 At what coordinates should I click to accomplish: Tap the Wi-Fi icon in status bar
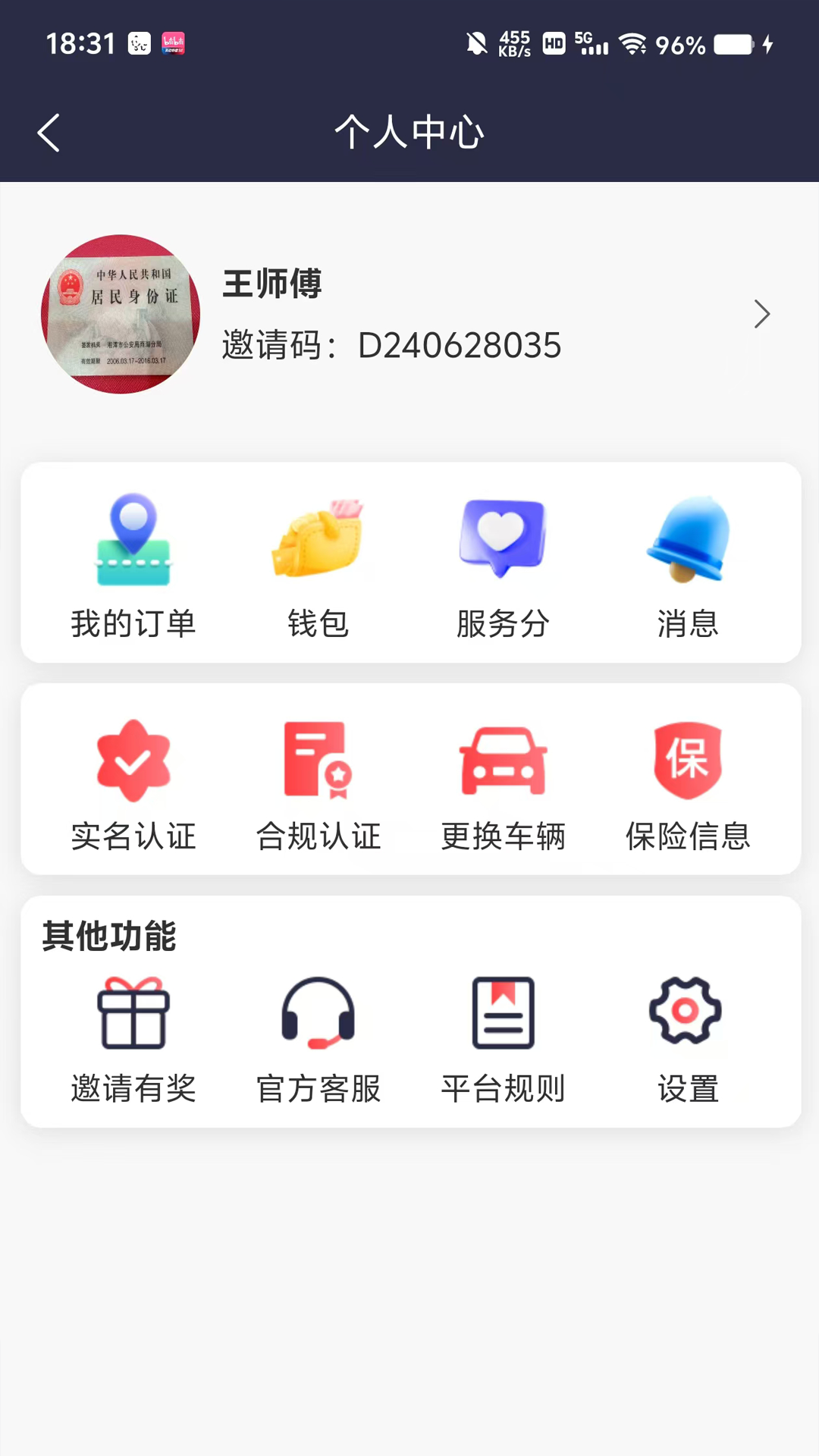(634, 45)
